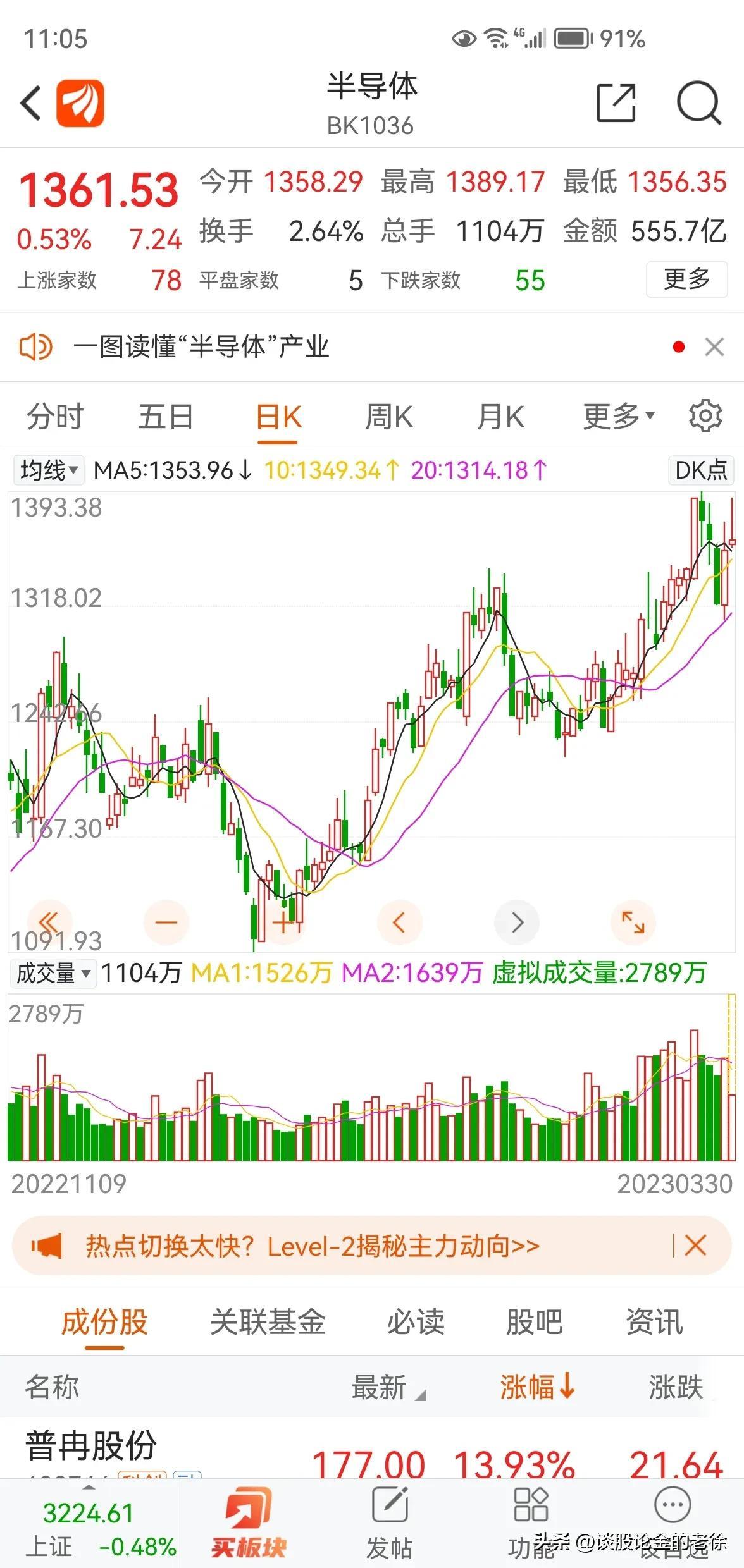
Task: Tap 更多 button for more quote data
Action: (x=686, y=279)
